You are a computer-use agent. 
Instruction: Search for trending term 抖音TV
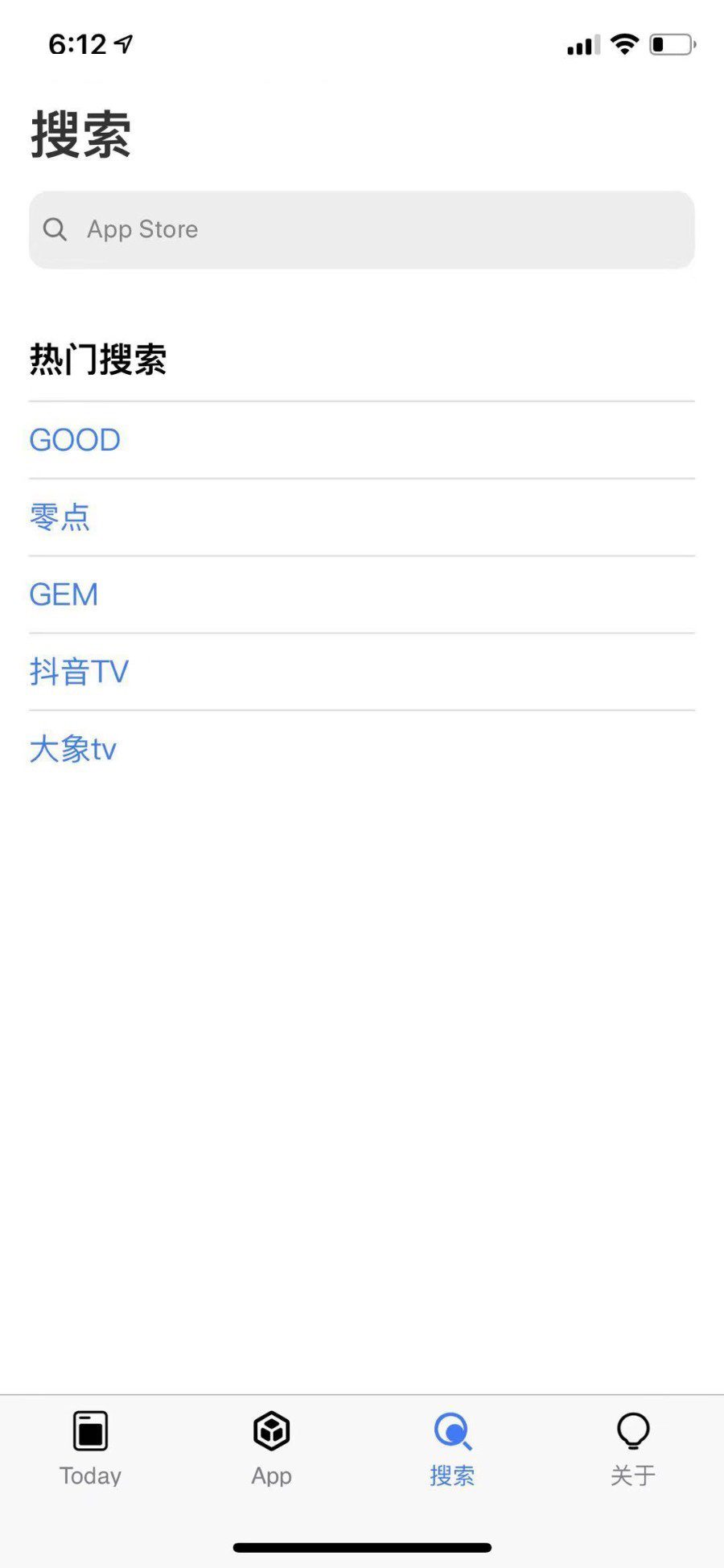coord(79,672)
